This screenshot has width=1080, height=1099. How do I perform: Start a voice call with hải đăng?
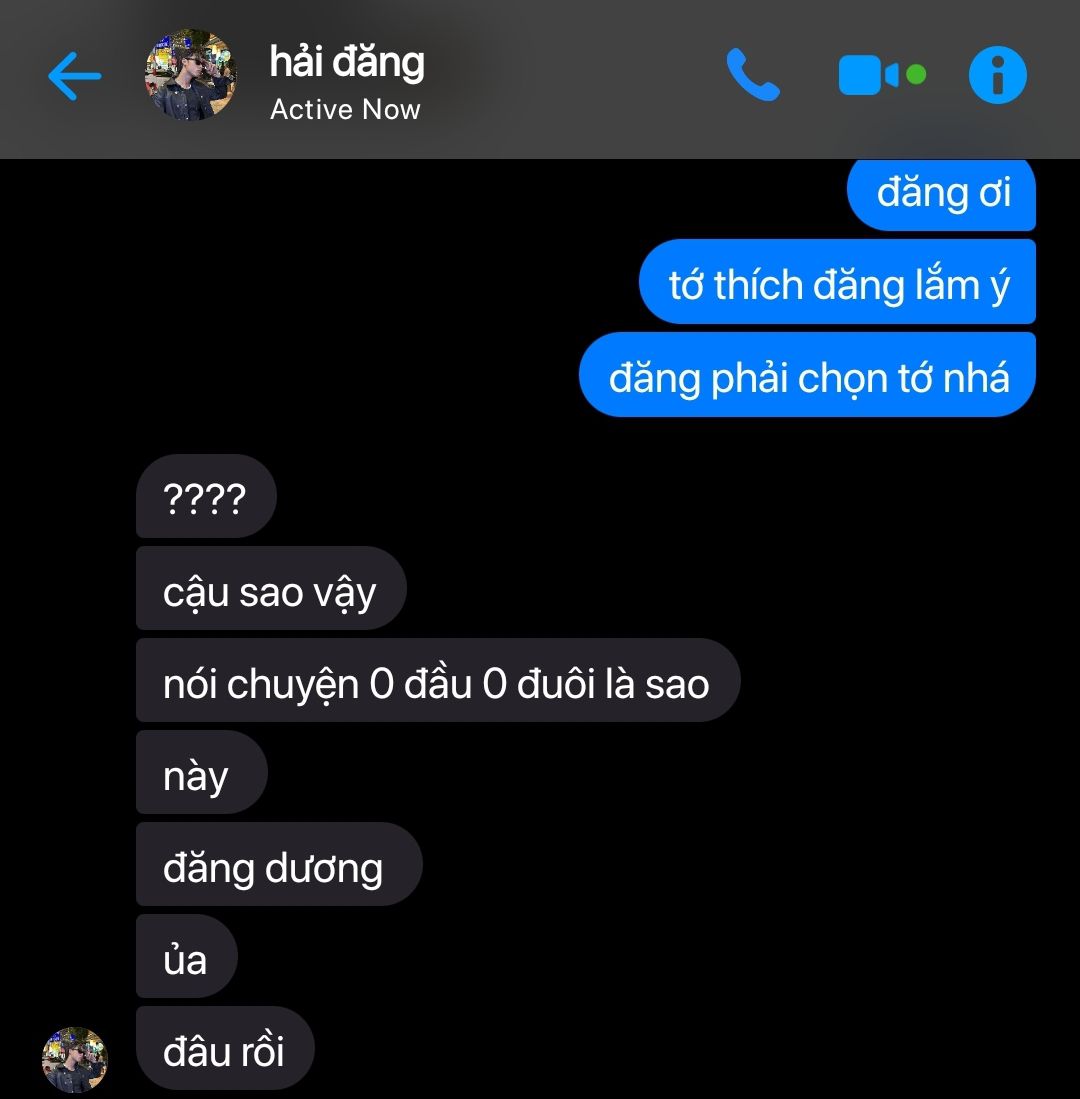point(753,76)
